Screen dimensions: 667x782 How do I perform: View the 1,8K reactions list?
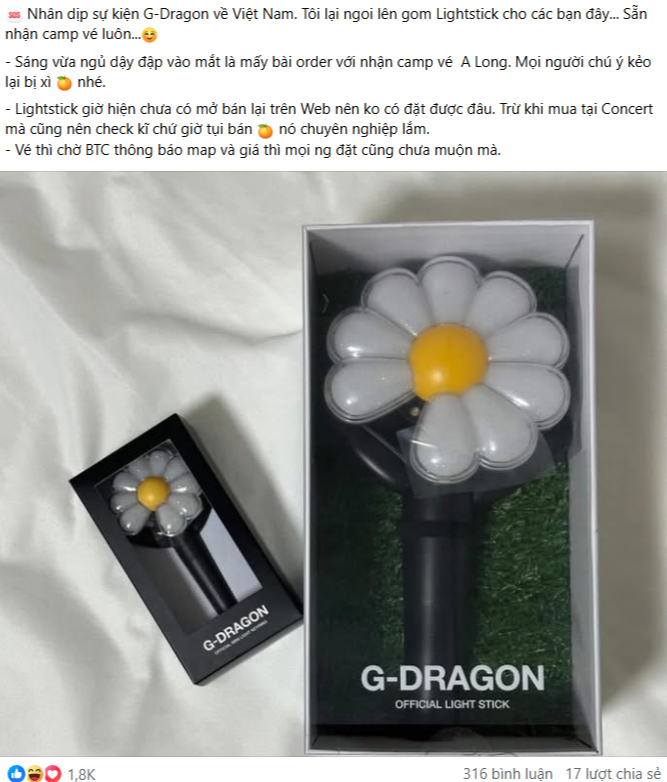[81, 773]
